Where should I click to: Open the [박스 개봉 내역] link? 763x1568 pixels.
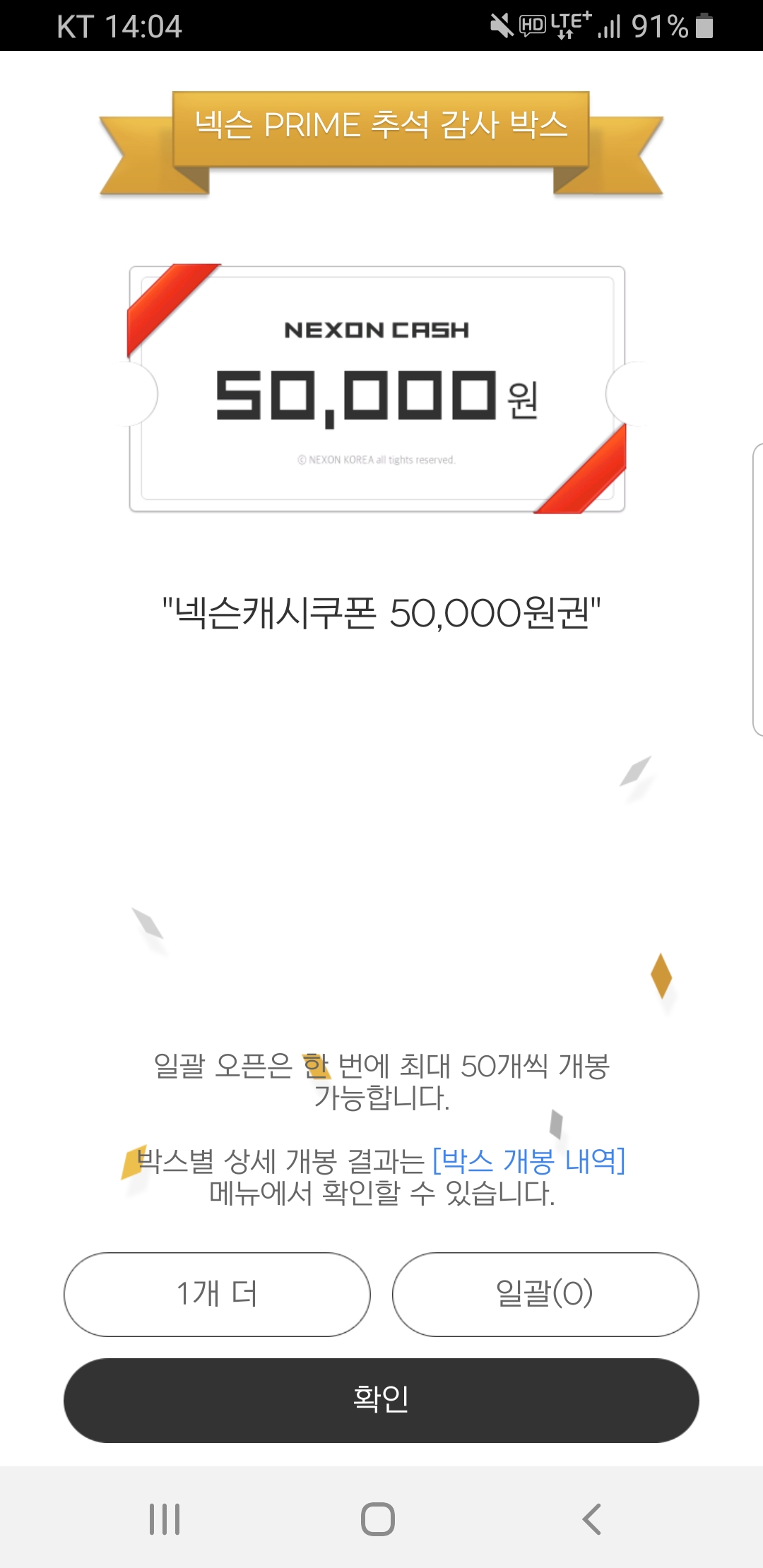528,1161
